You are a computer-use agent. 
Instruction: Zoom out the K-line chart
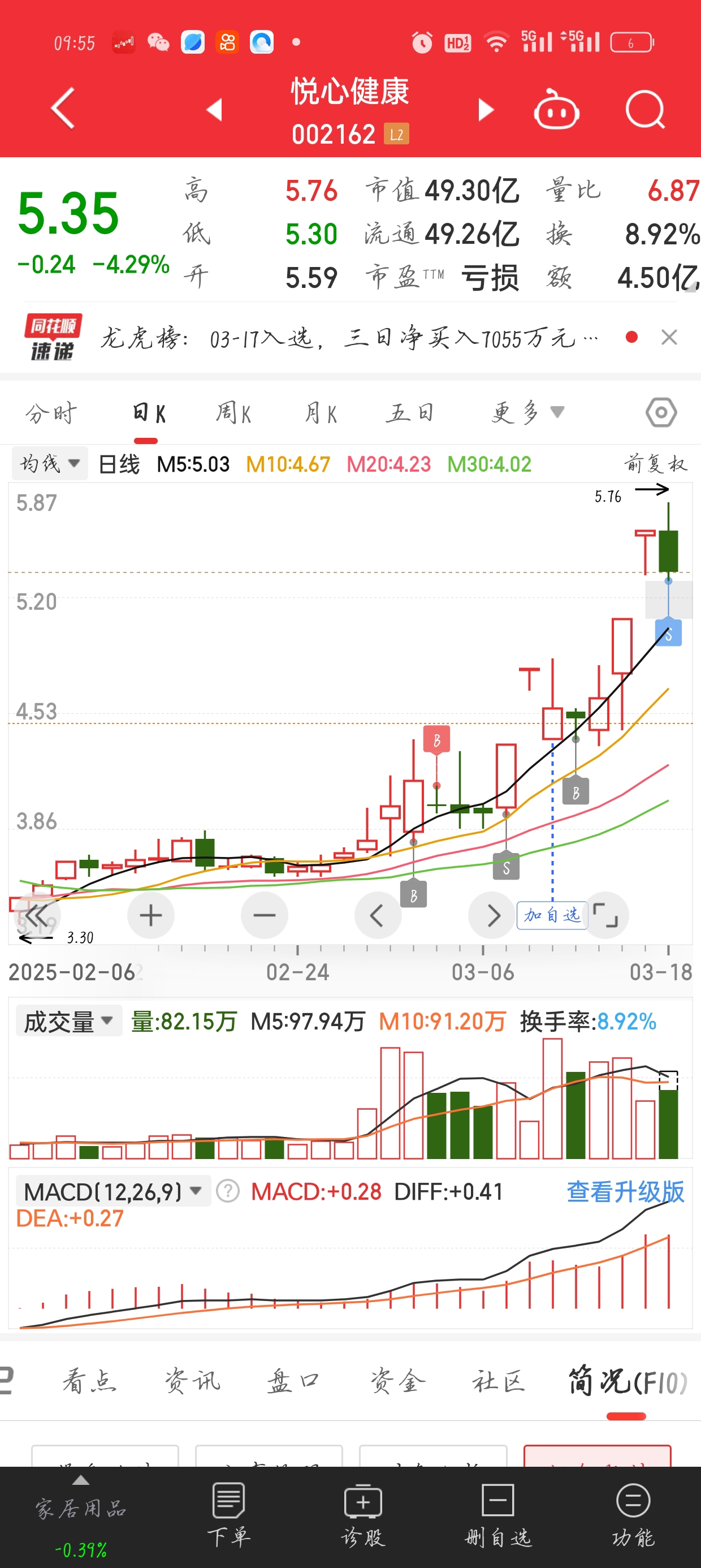coord(264,915)
